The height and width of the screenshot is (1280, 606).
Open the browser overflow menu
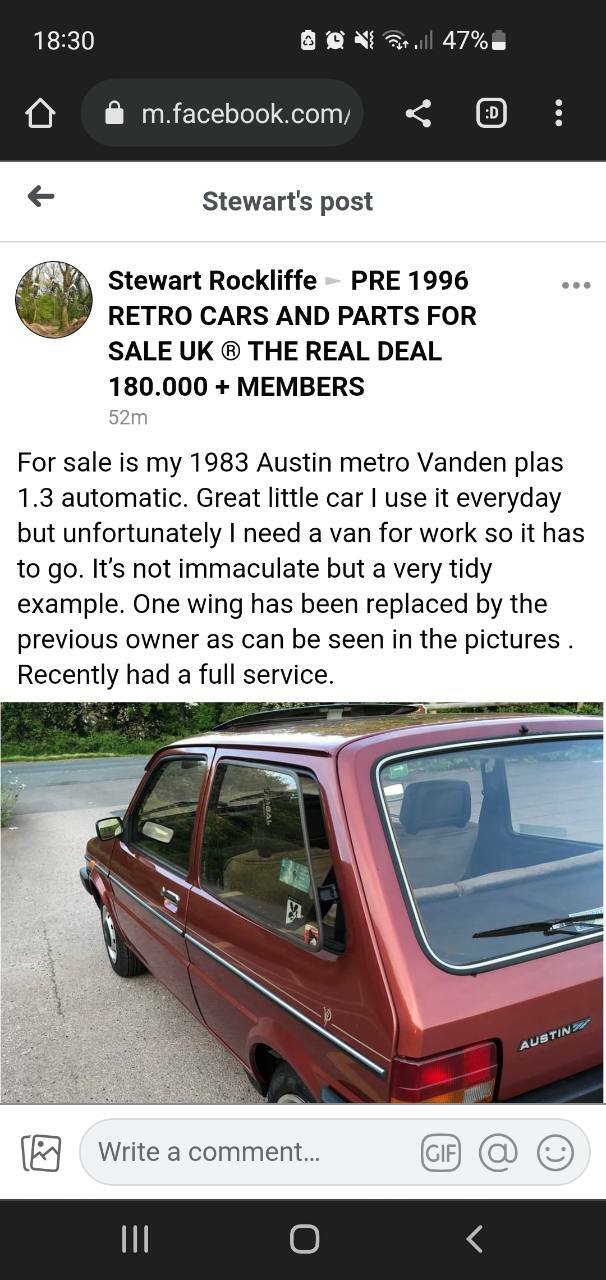pyautogui.click(x=558, y=114)
